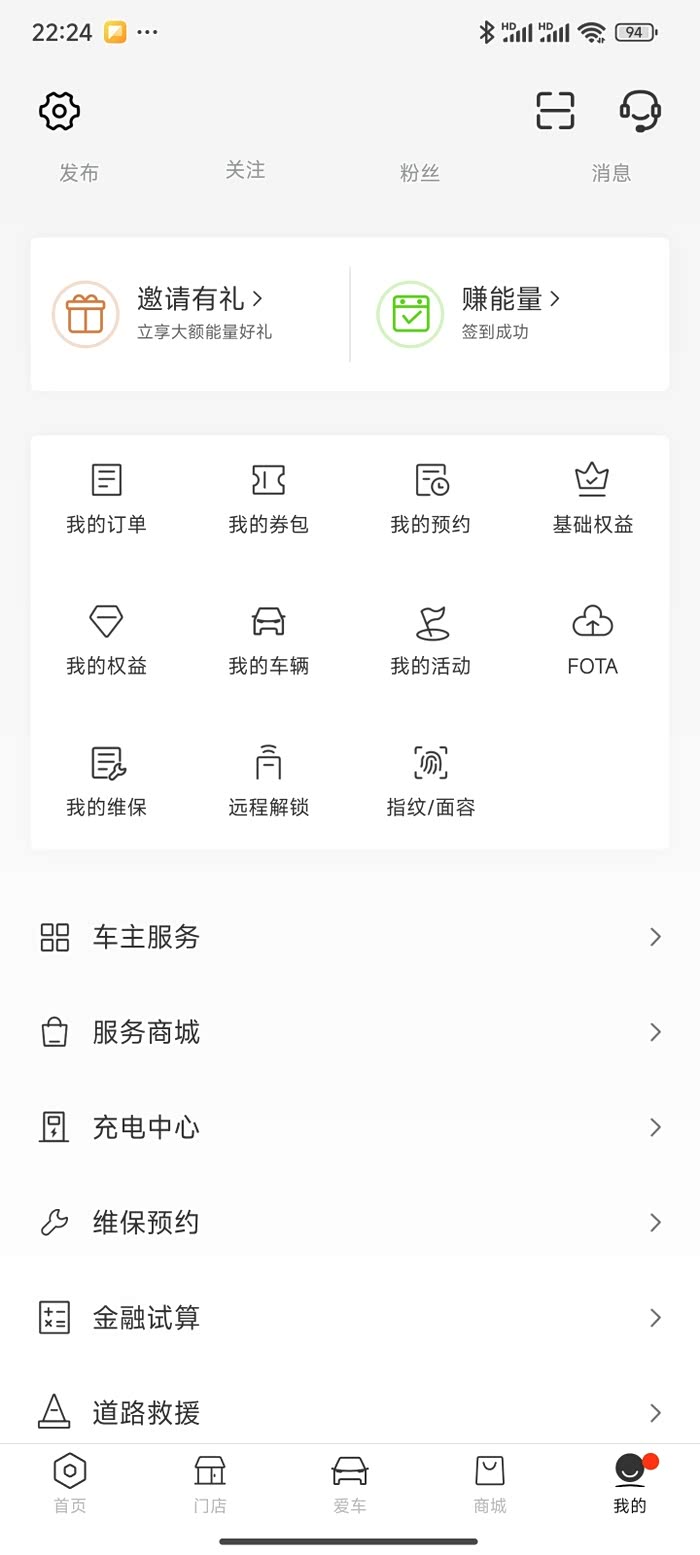Tap 远程解锁 remote unlock
The image size is (700, 1555).
tap(268, 780)
